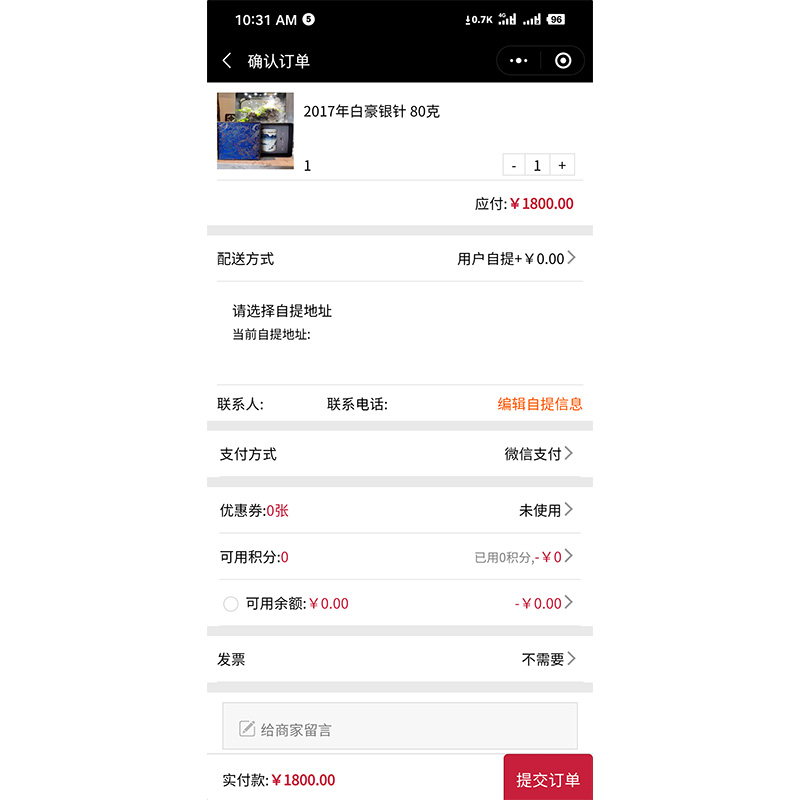Submit the order with 提交订单
Image resolution: width=800 pixels, height=800 pixels.
pyautogui.click(x=548, y=778)
